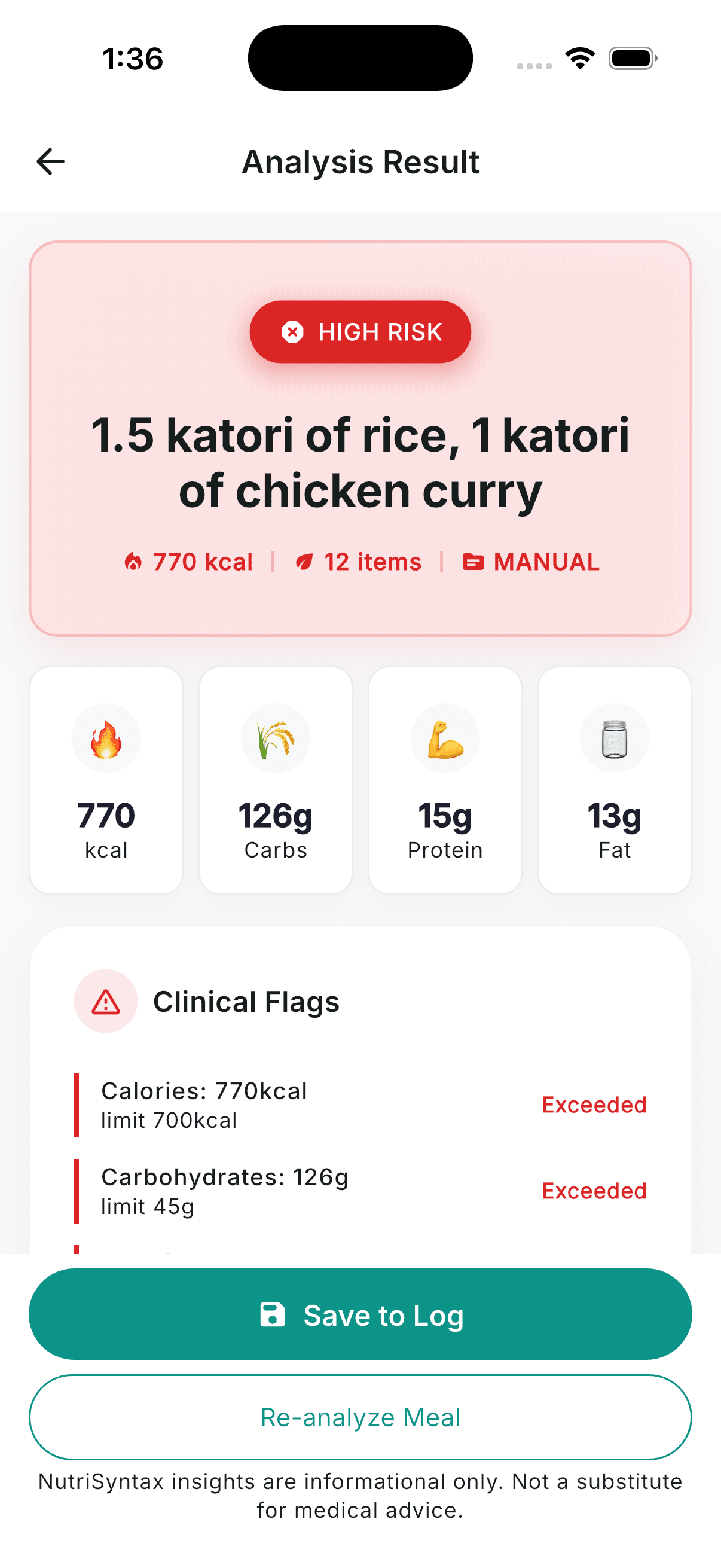Click the Exceeded label for Calories
This screenshot has height=1568, width=721.
click(x=593, y=1105)
